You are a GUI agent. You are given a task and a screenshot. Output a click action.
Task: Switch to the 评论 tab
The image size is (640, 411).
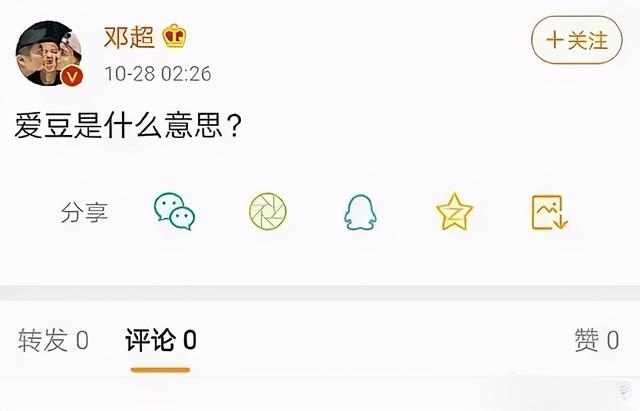[x=160, y=340]
